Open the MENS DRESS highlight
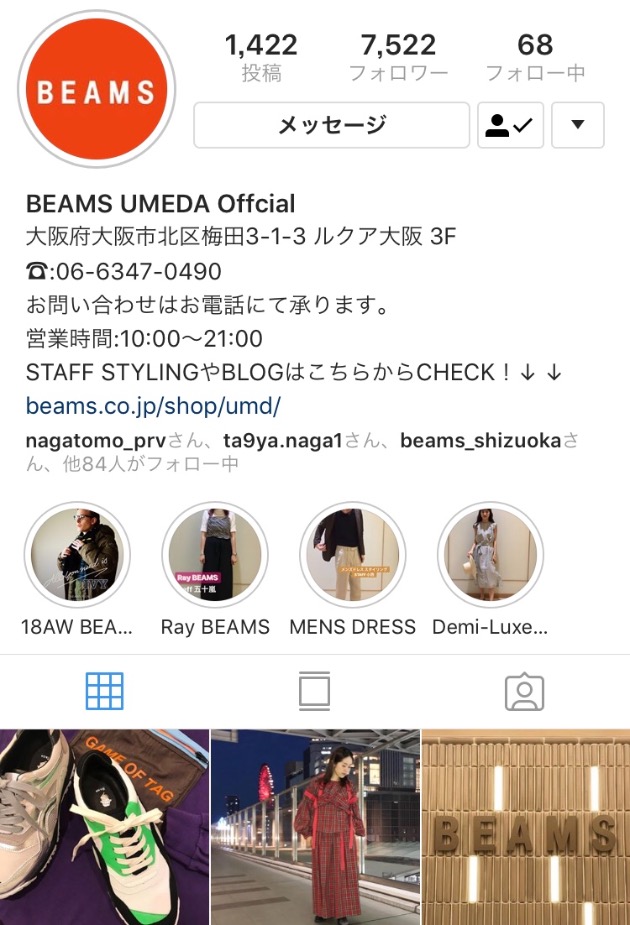Screen dimensions: 630x925 (x=352, y=556)
